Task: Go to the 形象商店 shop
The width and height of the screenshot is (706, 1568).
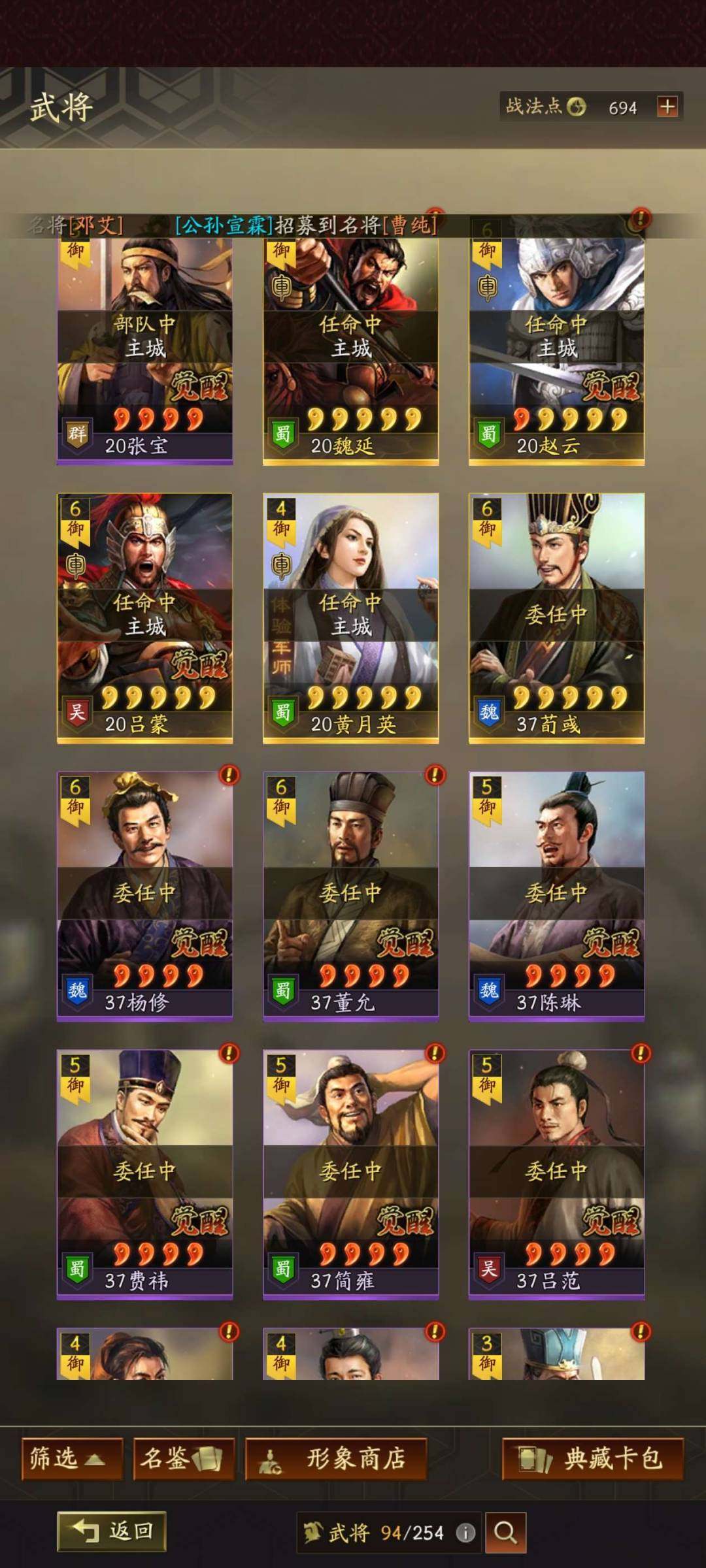Action: coord(336,1458)
